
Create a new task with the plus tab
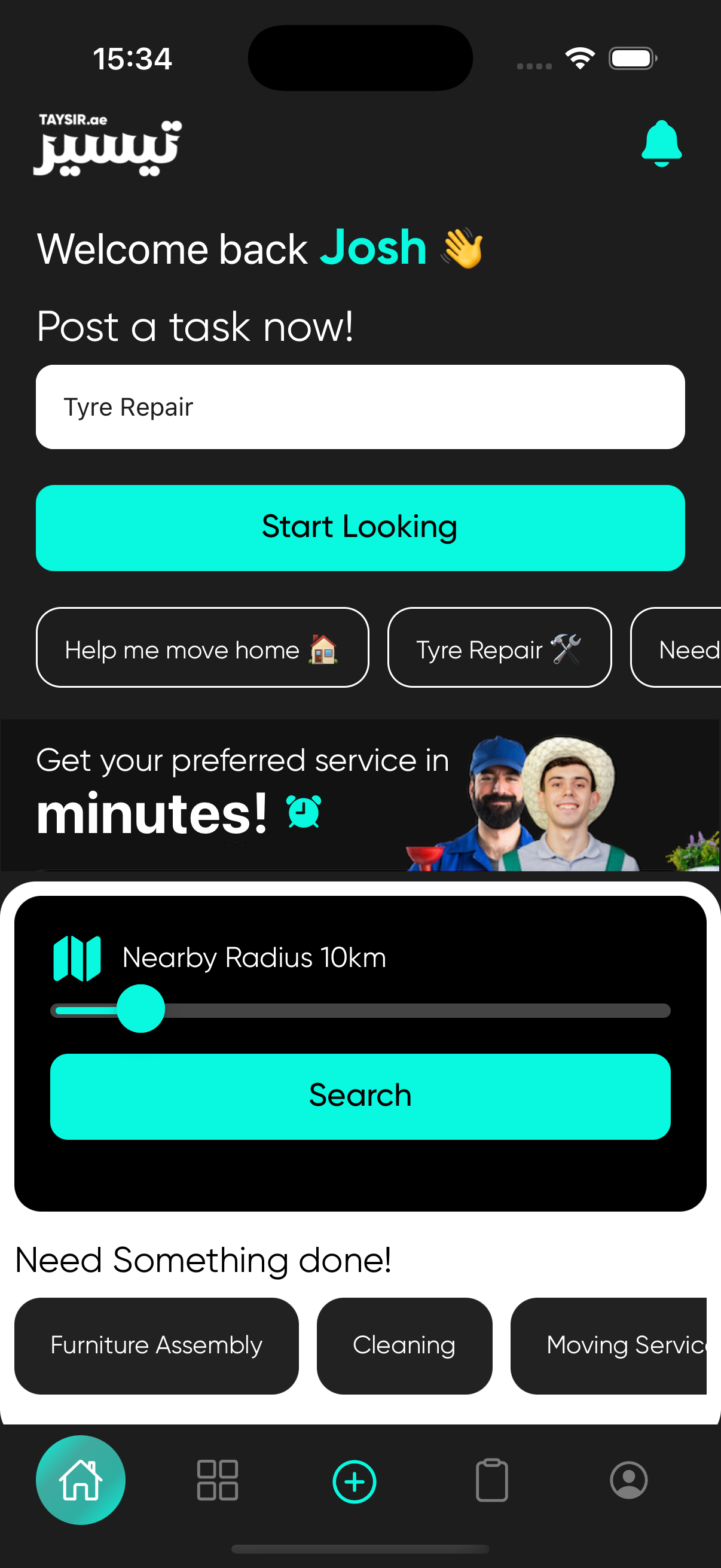(354, 1481)
